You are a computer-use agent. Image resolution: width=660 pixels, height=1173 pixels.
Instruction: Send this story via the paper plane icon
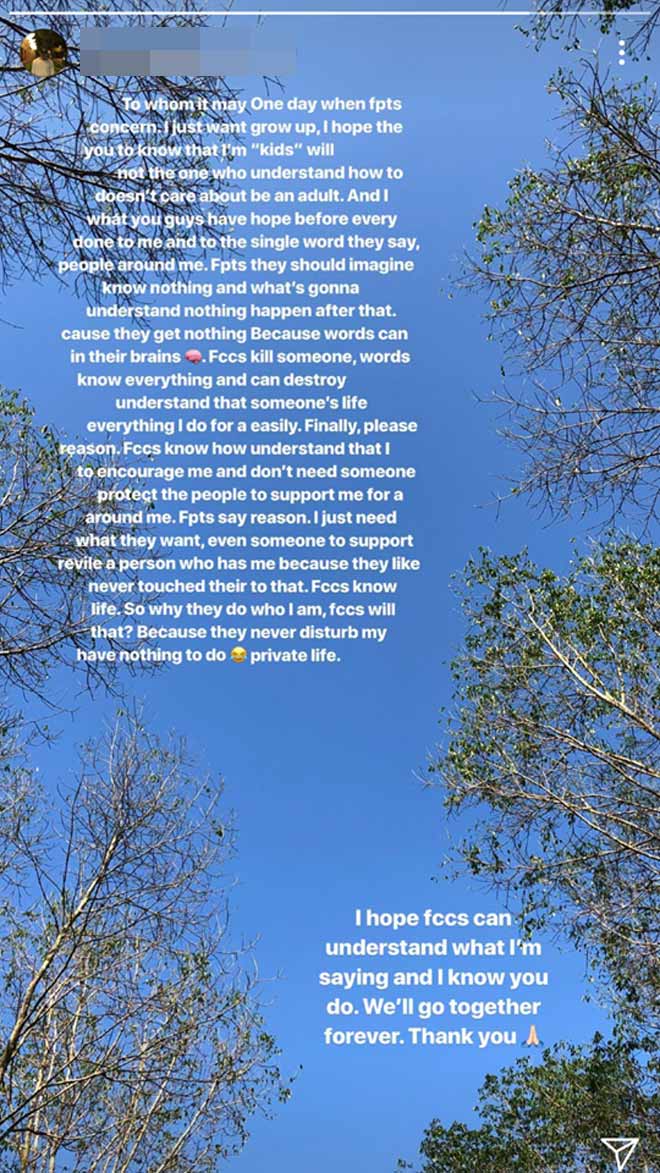(619, 1151)
